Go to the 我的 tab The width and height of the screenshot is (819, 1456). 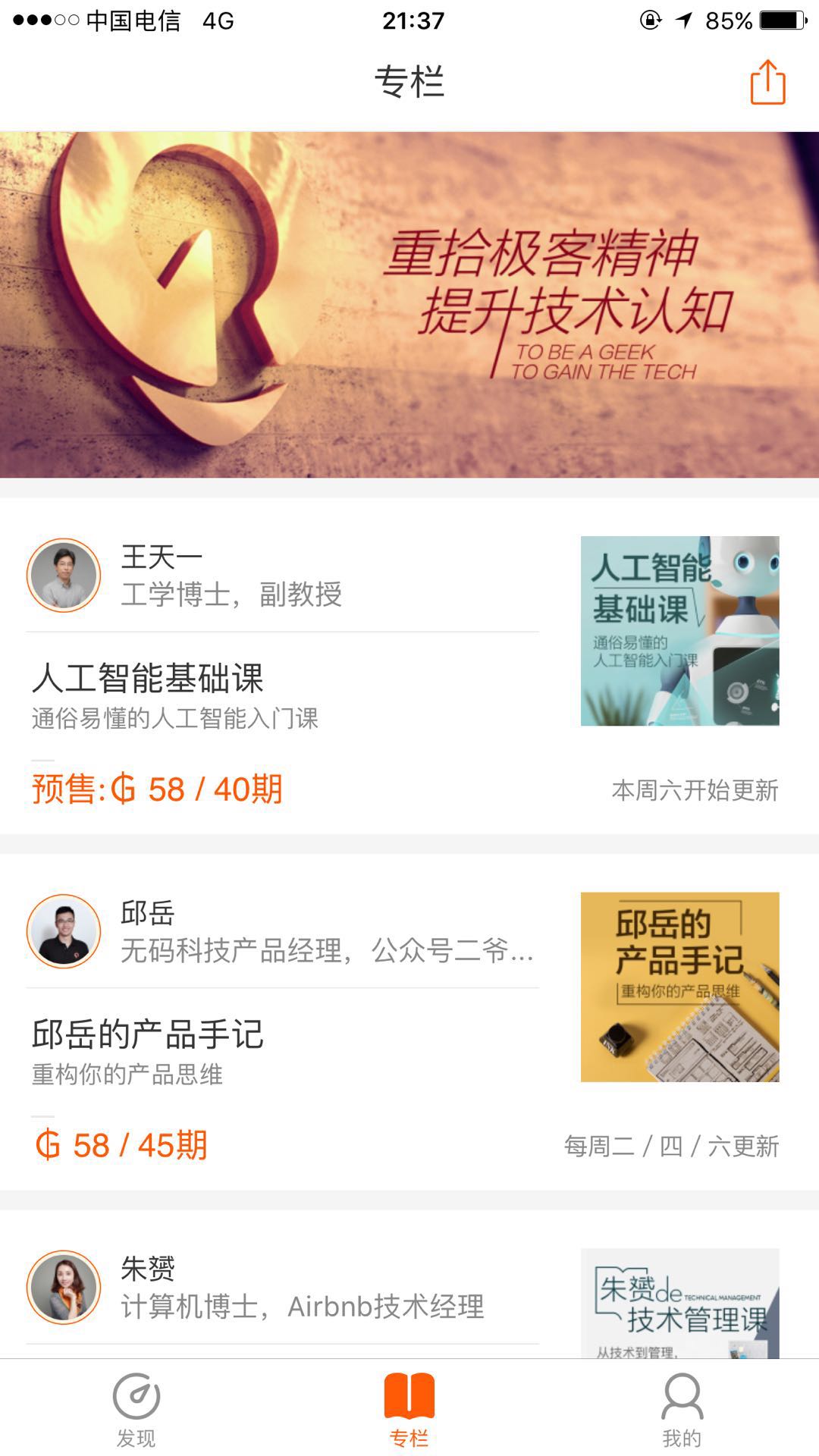click(682, 1410)
